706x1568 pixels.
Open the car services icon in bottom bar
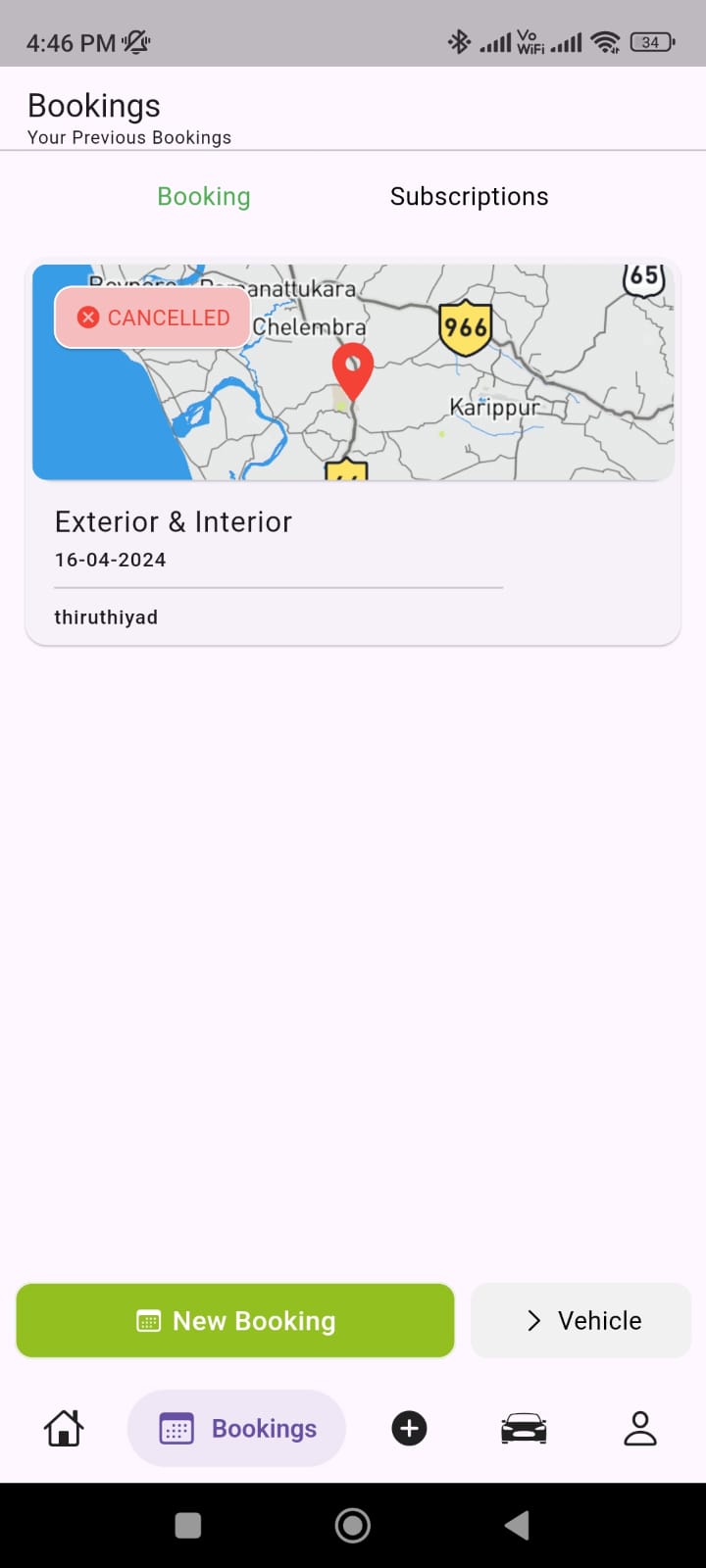tap(523, 1428)
